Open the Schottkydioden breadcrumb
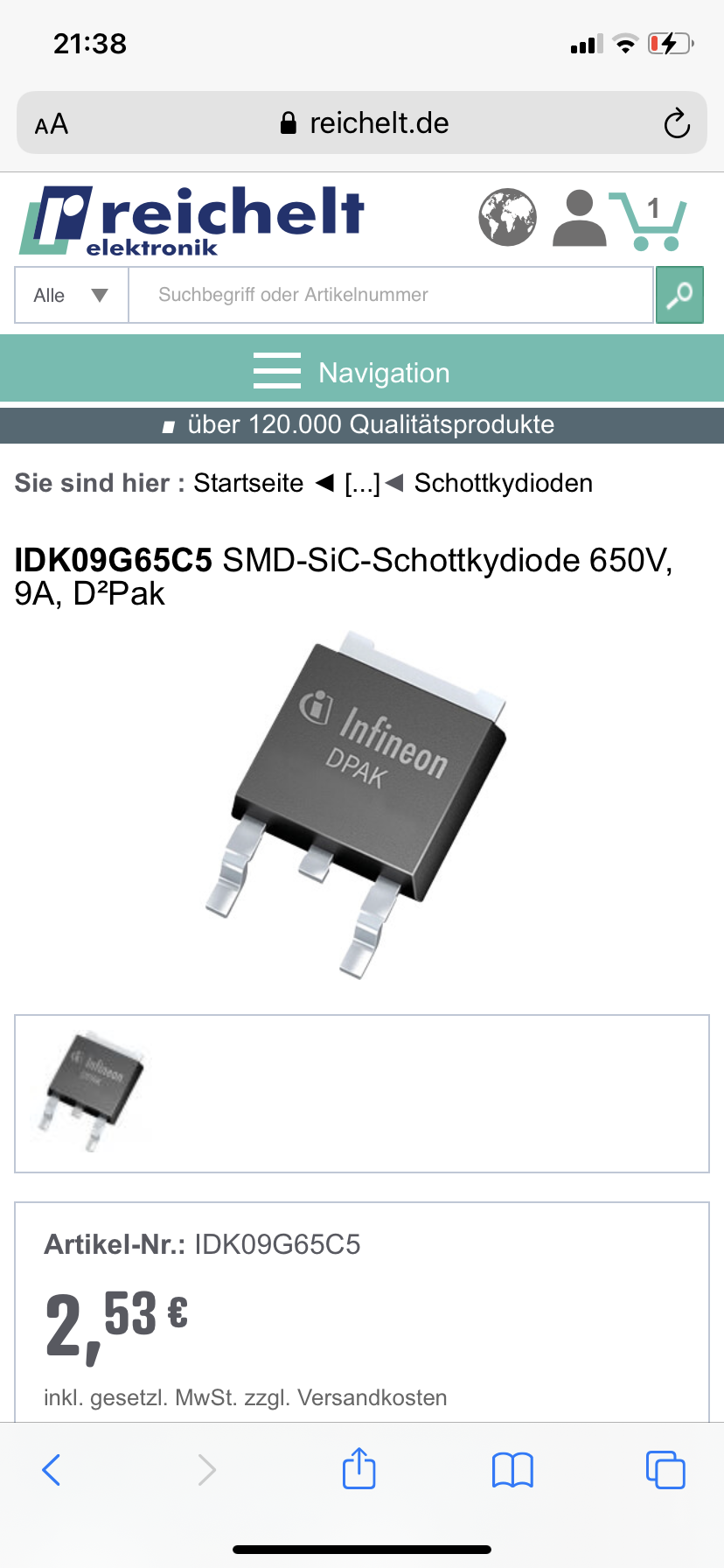Screen dimensions: 724x1568 tap(503, 483)
